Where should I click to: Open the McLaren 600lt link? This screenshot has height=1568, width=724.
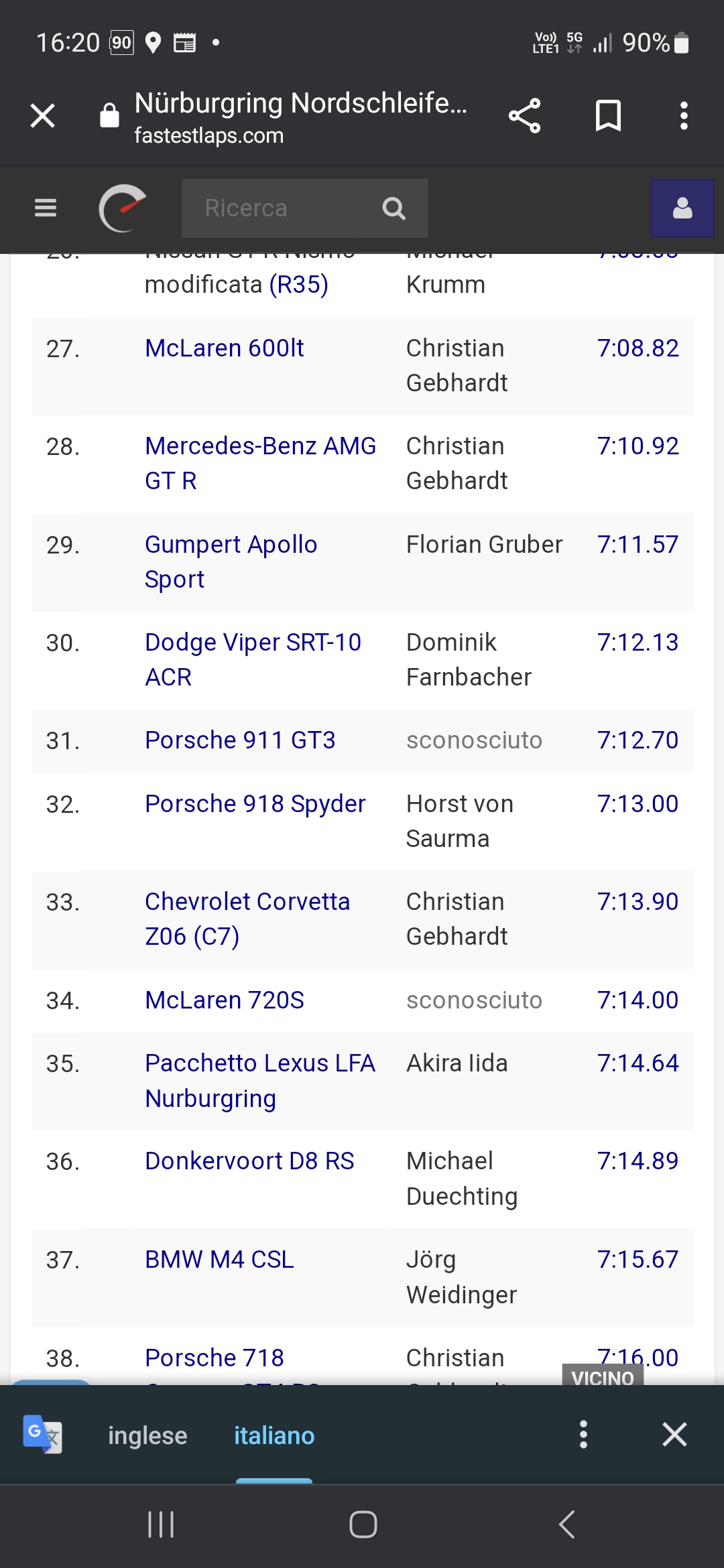click(224, 348)
